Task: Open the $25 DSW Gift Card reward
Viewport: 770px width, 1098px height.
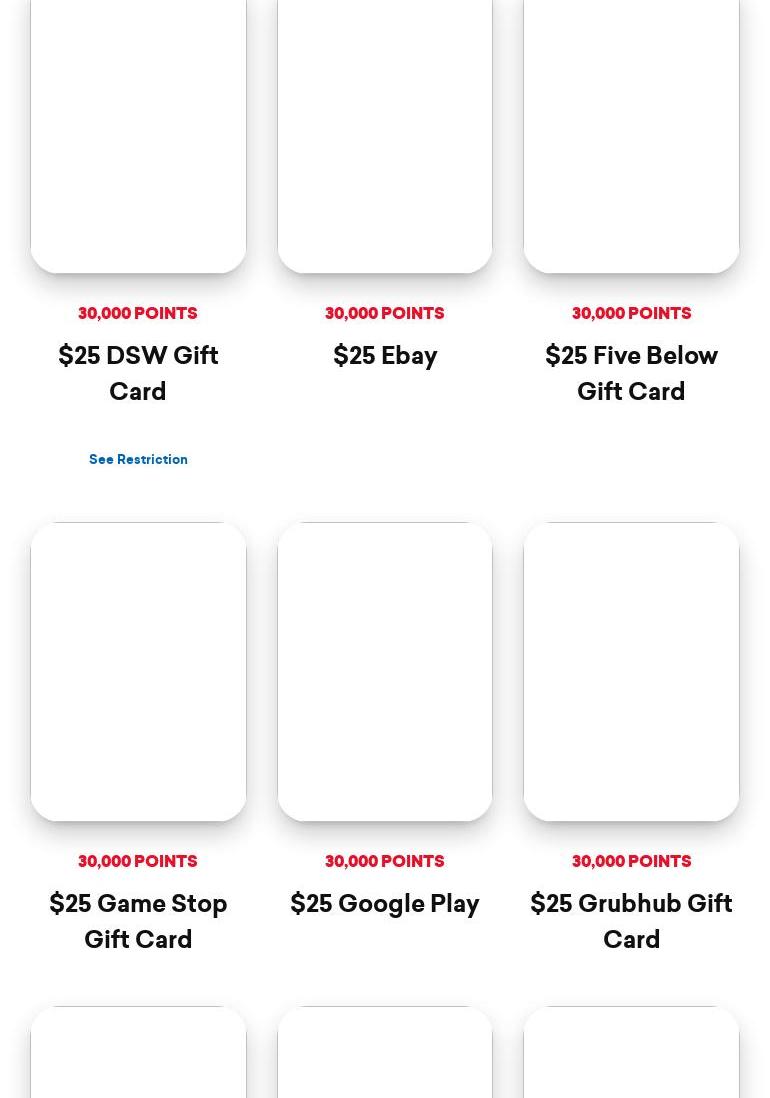Action: [138, 373]
